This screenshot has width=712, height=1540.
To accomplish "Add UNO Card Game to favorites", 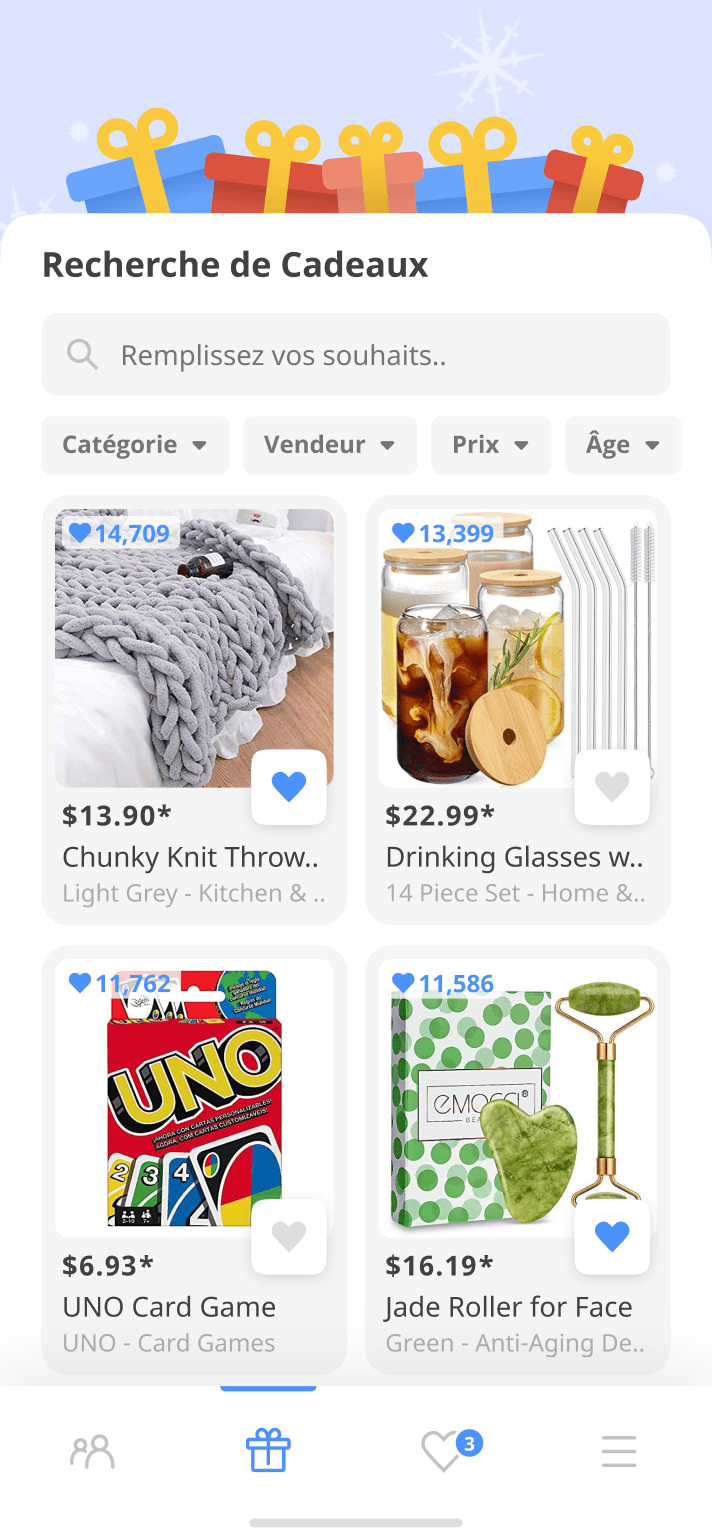I will (289, 1237).
